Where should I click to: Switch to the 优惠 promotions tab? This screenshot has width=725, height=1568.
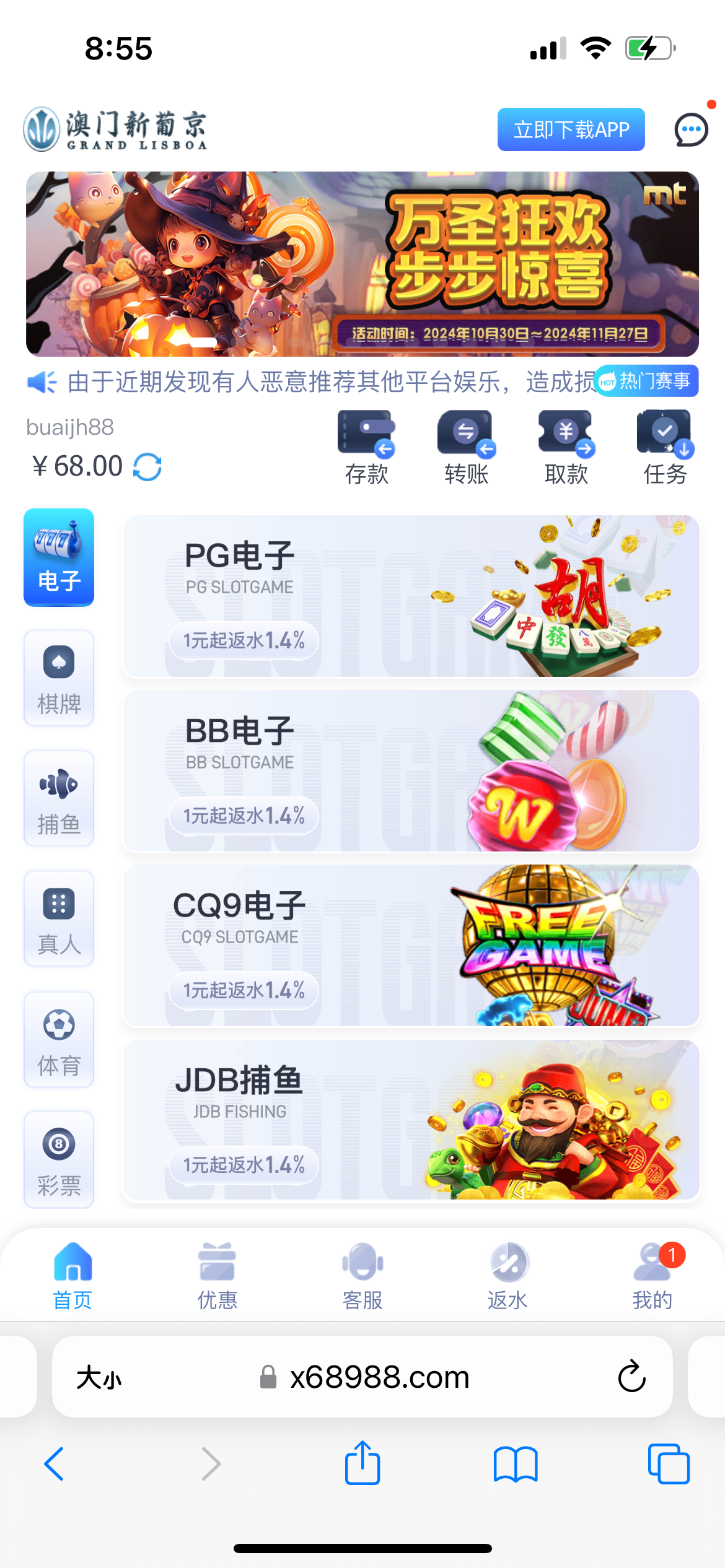click(x=217, y=1276)
